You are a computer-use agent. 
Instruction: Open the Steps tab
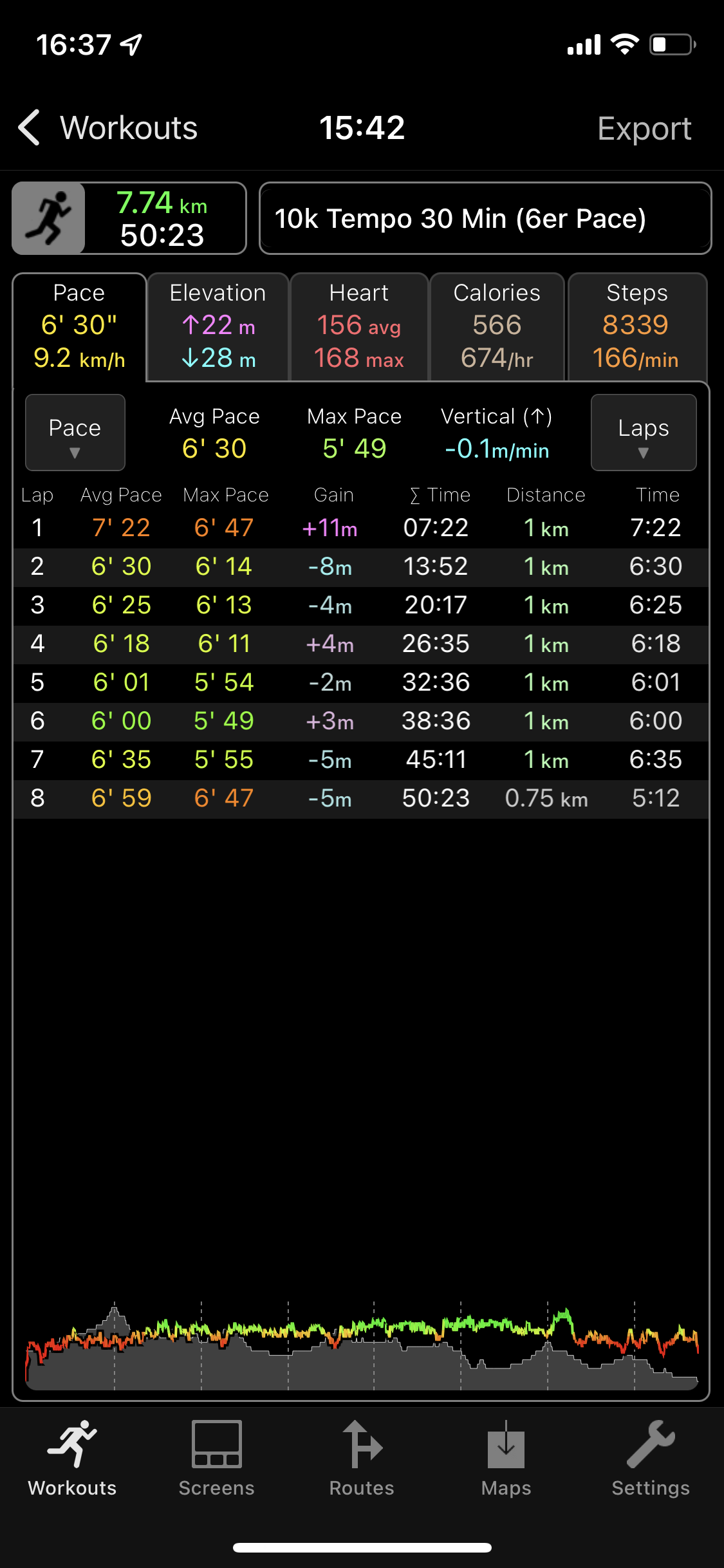pos(636,326)
